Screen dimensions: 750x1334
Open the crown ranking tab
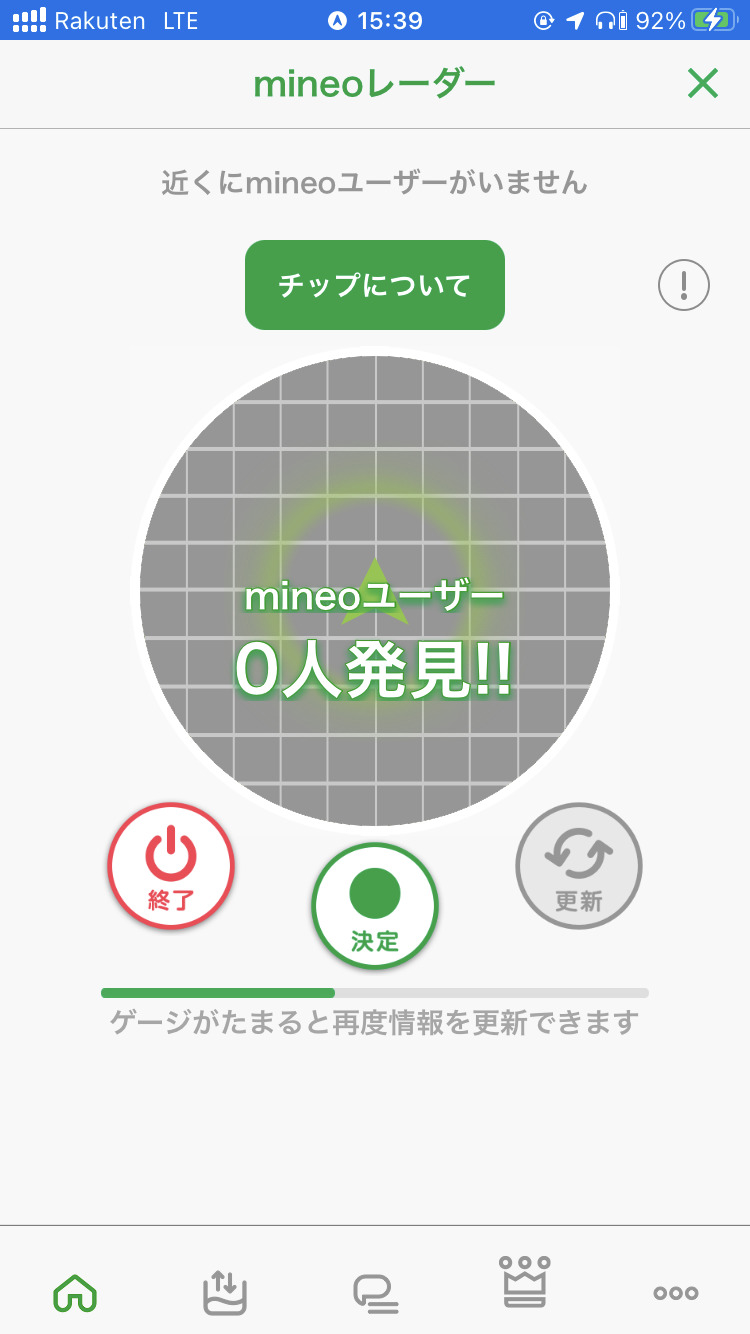click(x=525, y=1282)
